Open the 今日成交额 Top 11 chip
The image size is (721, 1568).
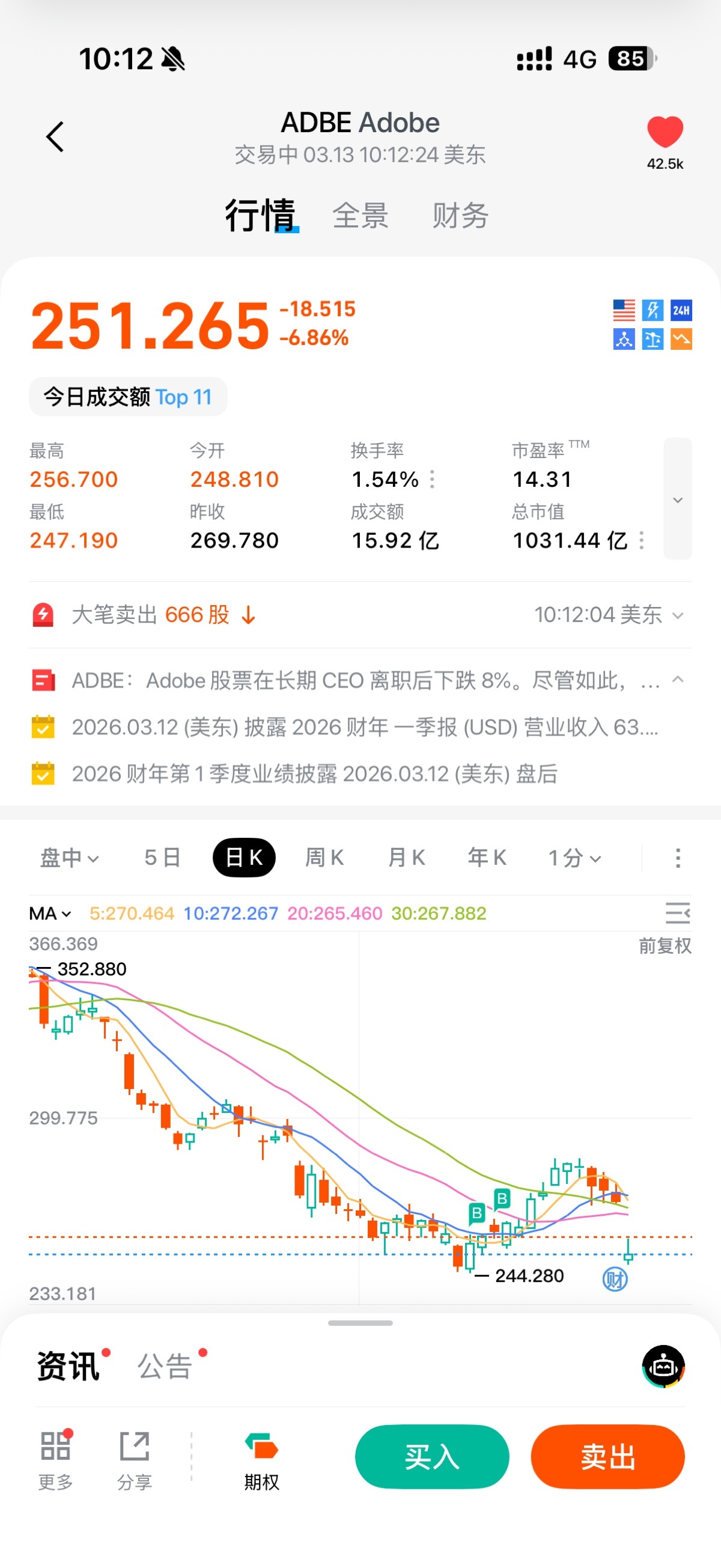pos(129,397)
